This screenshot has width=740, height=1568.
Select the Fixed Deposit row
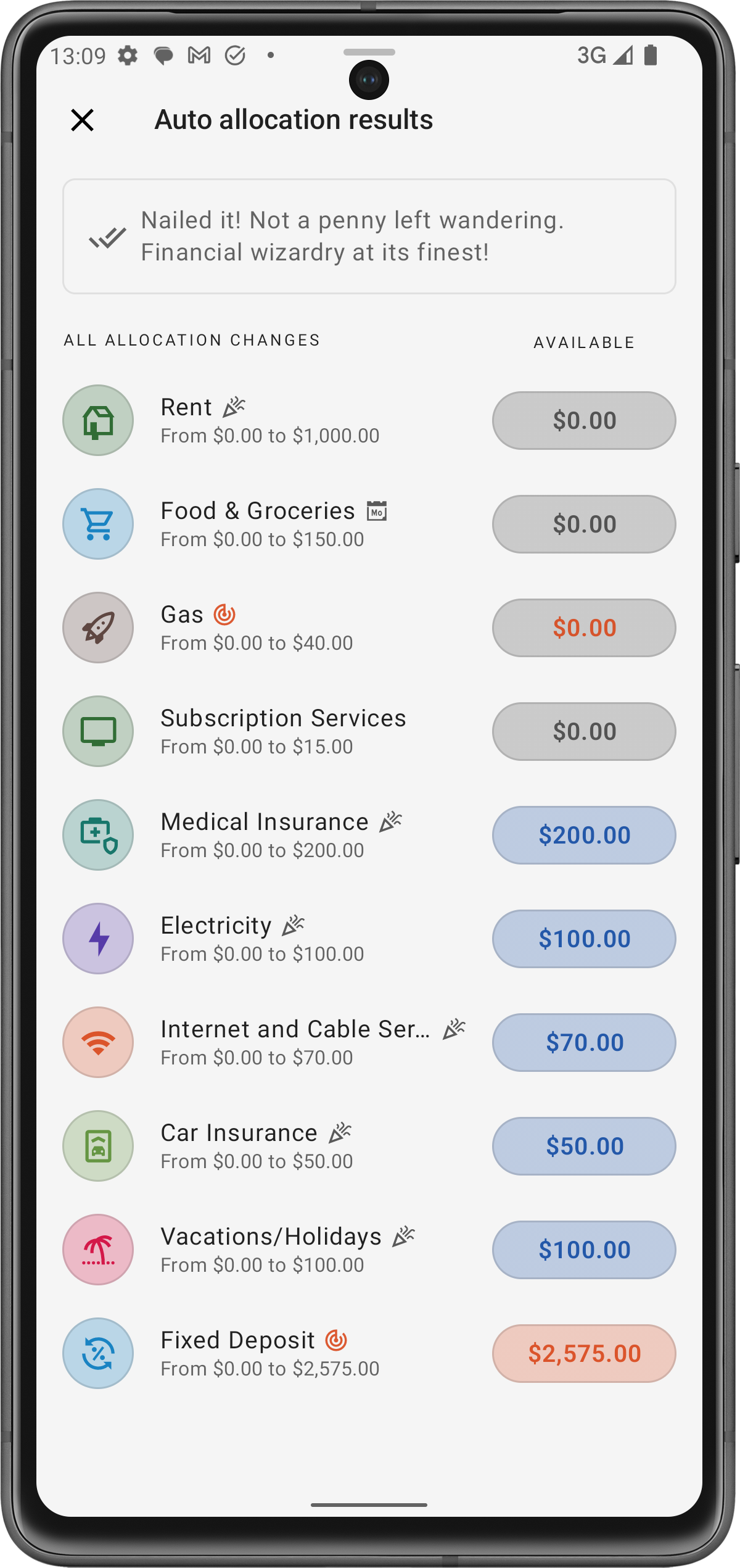(269, 1354)
